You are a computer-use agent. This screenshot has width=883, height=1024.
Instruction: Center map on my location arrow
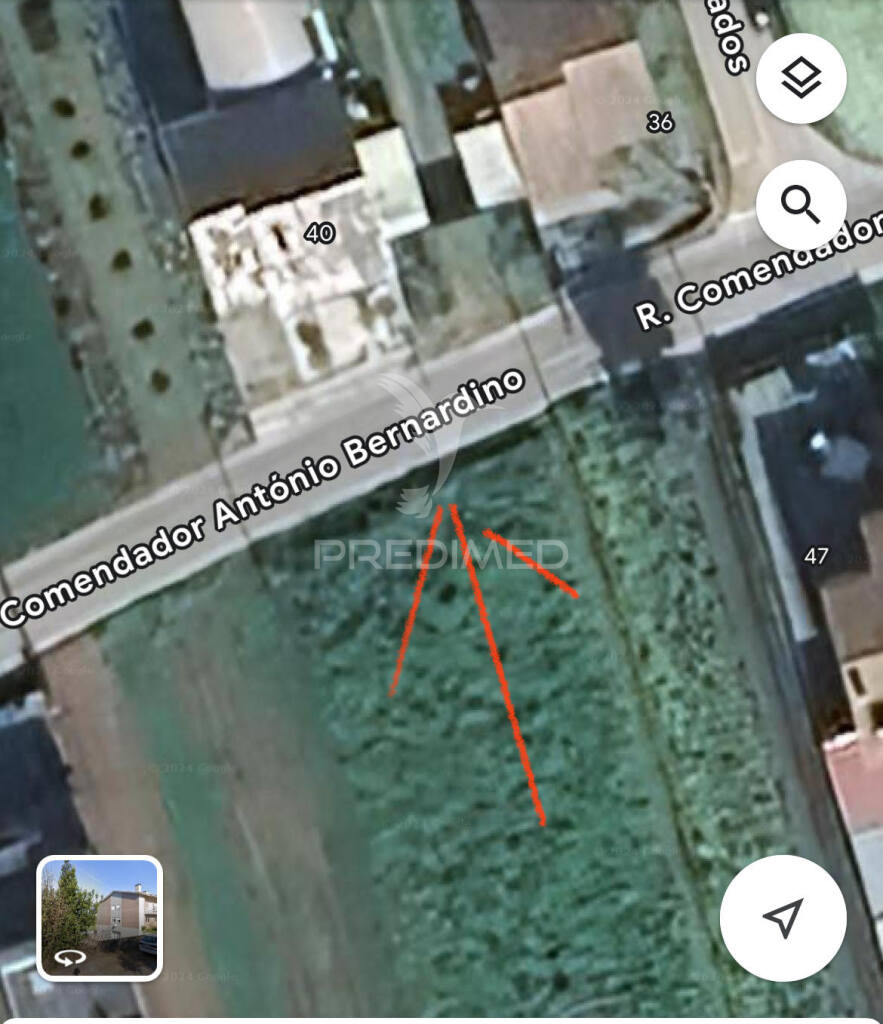coord(783,917)
